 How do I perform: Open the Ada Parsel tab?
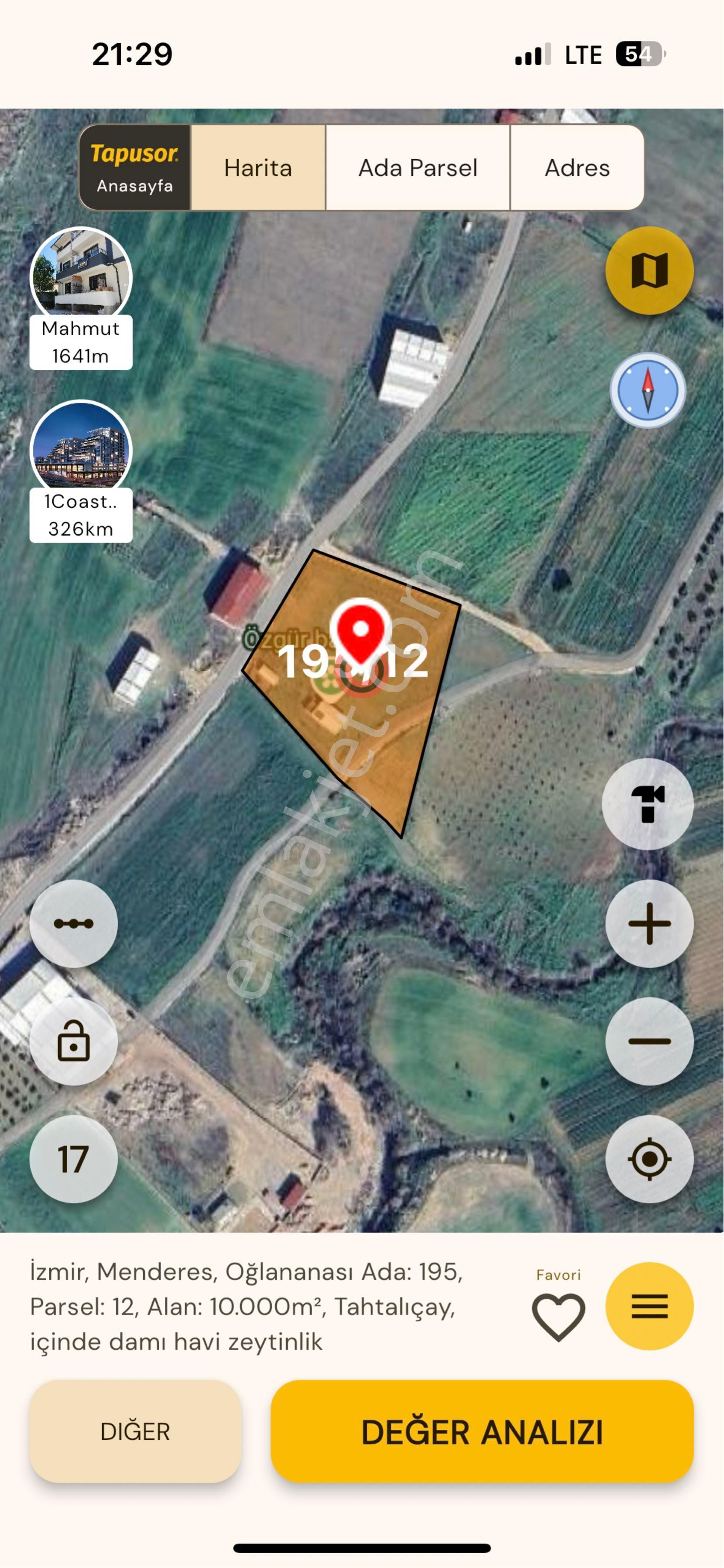tap(418, 168)
